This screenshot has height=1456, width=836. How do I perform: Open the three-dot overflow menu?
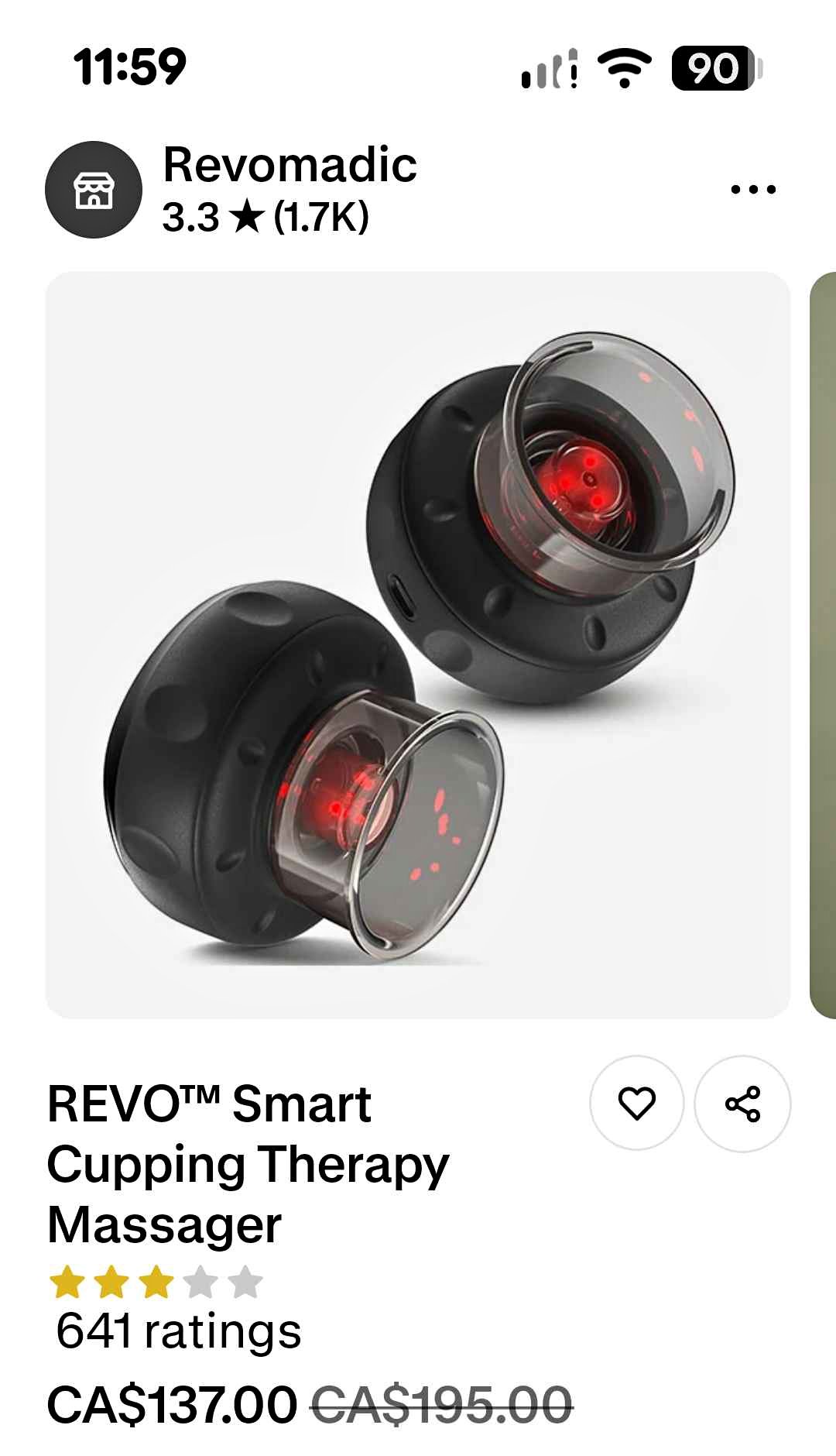(753, 189)
